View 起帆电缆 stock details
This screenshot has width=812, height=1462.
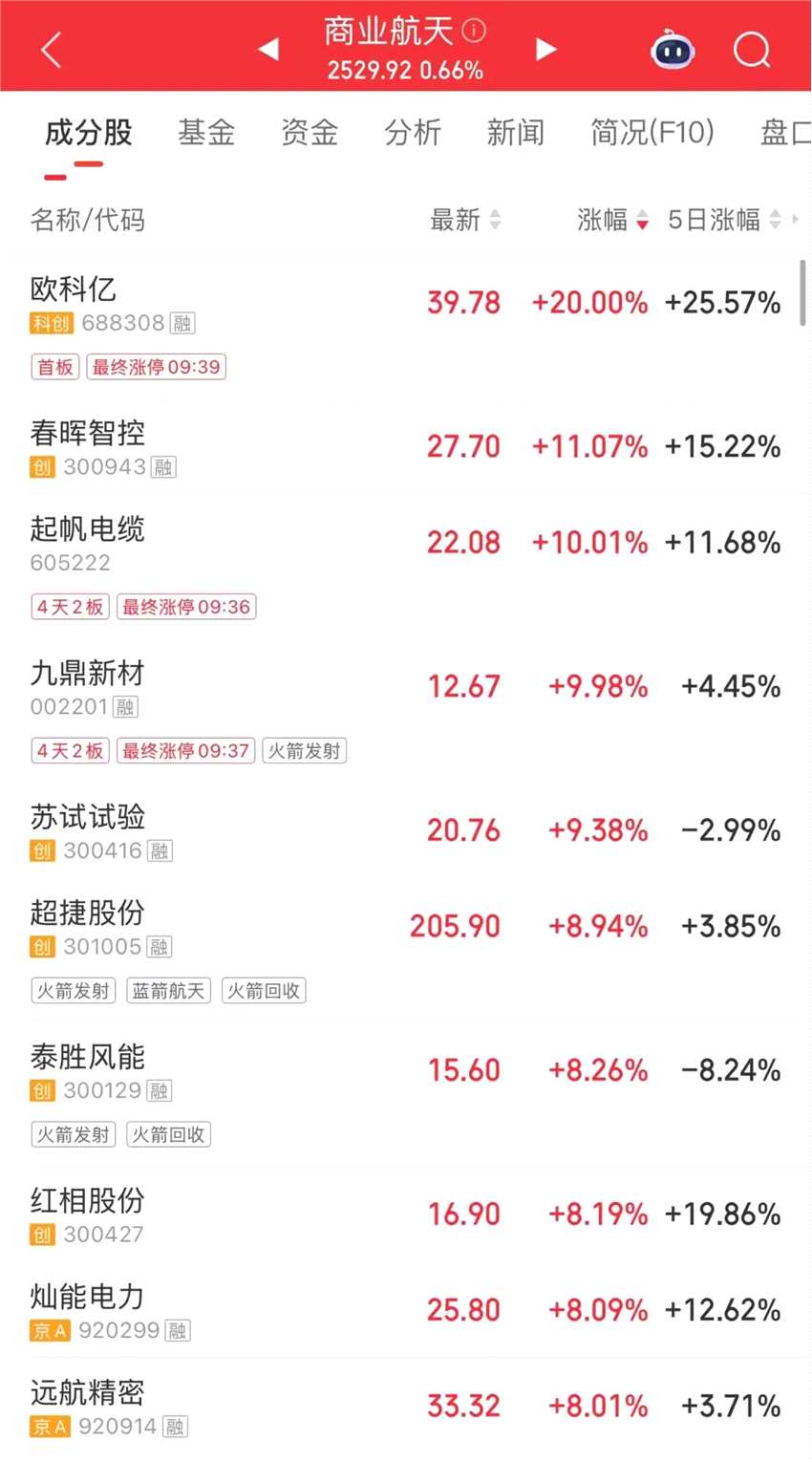pyautogui.click(x=88, y=529)
